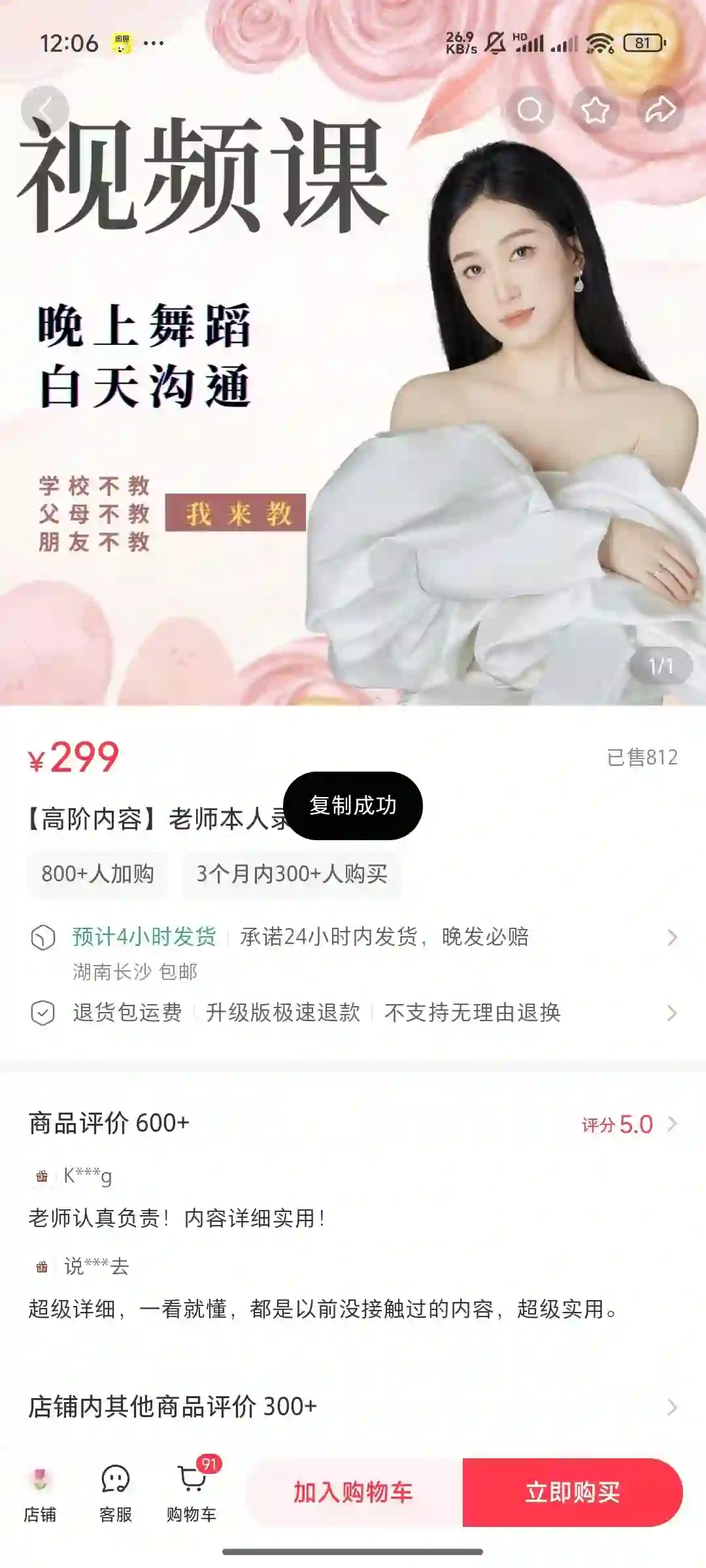Open 店铺内其他商品评价 300+

click(353, 1407)
